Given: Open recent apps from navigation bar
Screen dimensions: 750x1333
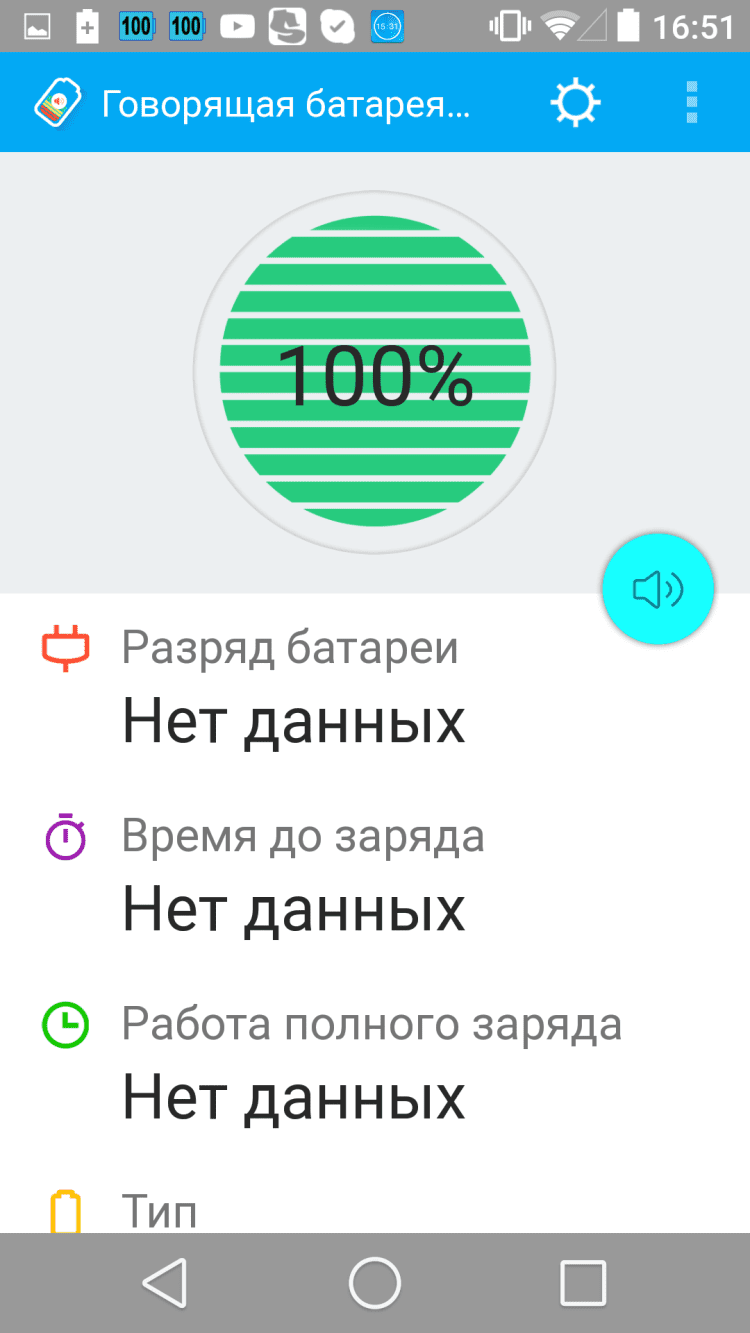Looking at the screenshot, I should [x=583, y=1281].
